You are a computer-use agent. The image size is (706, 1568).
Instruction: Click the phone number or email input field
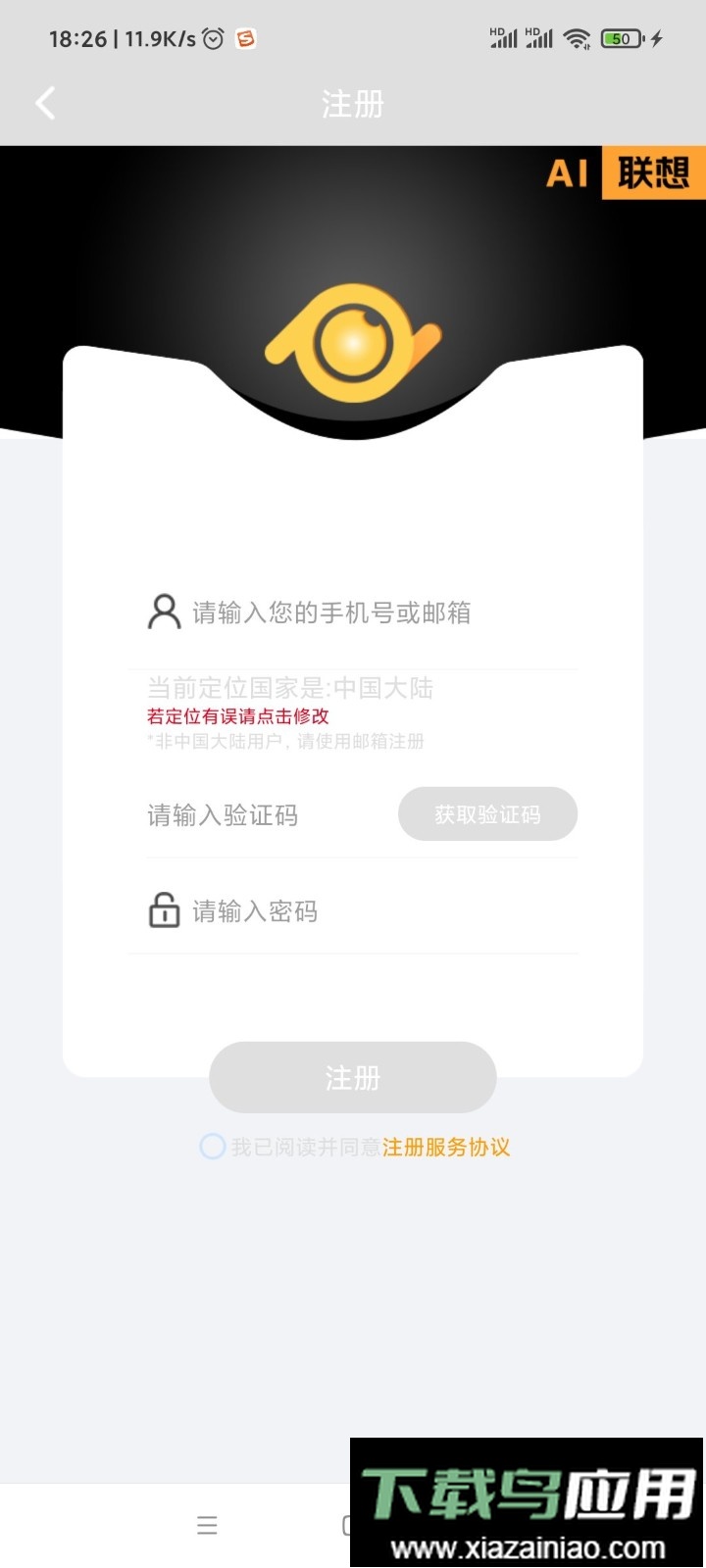point(333,612)
